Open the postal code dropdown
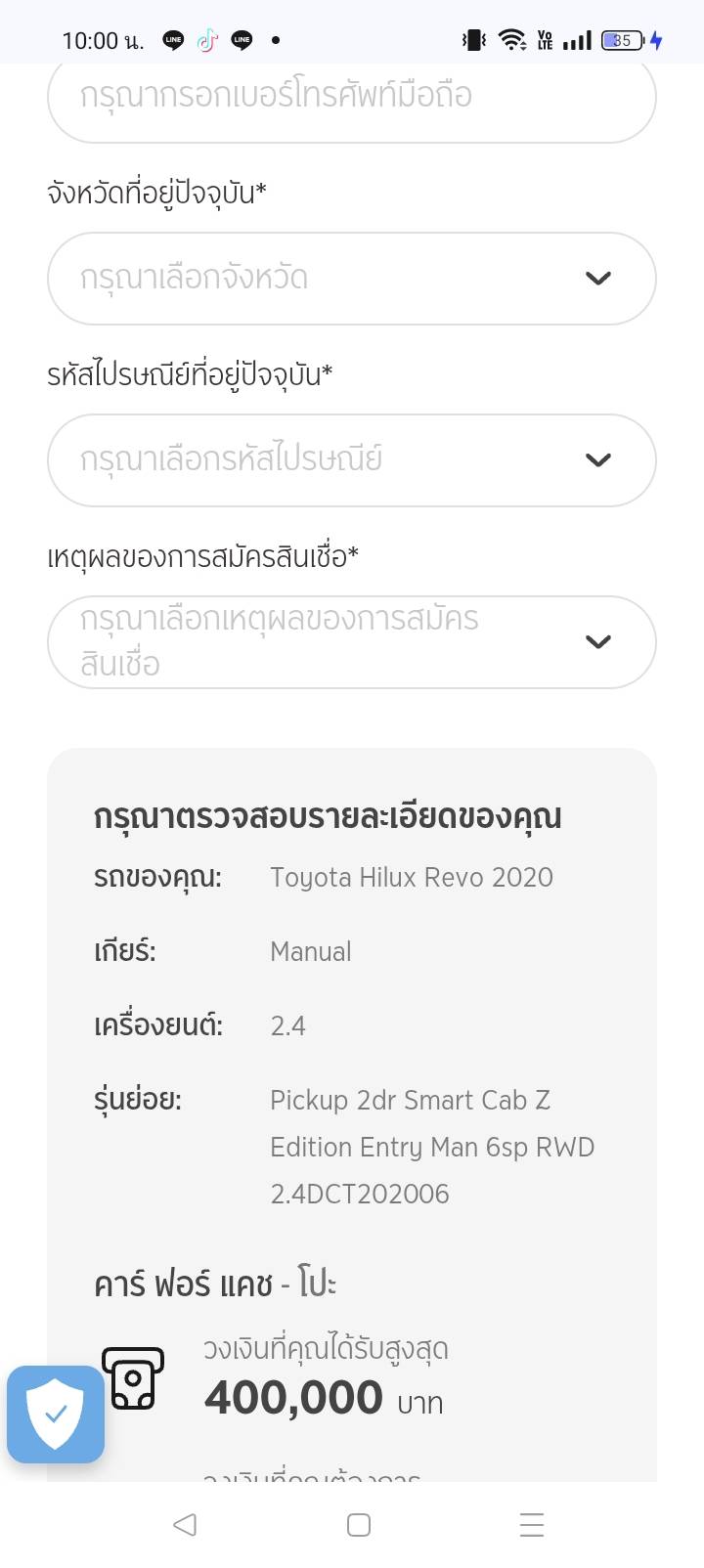This screenshot has width=704, height=1568. pos(351,460)
